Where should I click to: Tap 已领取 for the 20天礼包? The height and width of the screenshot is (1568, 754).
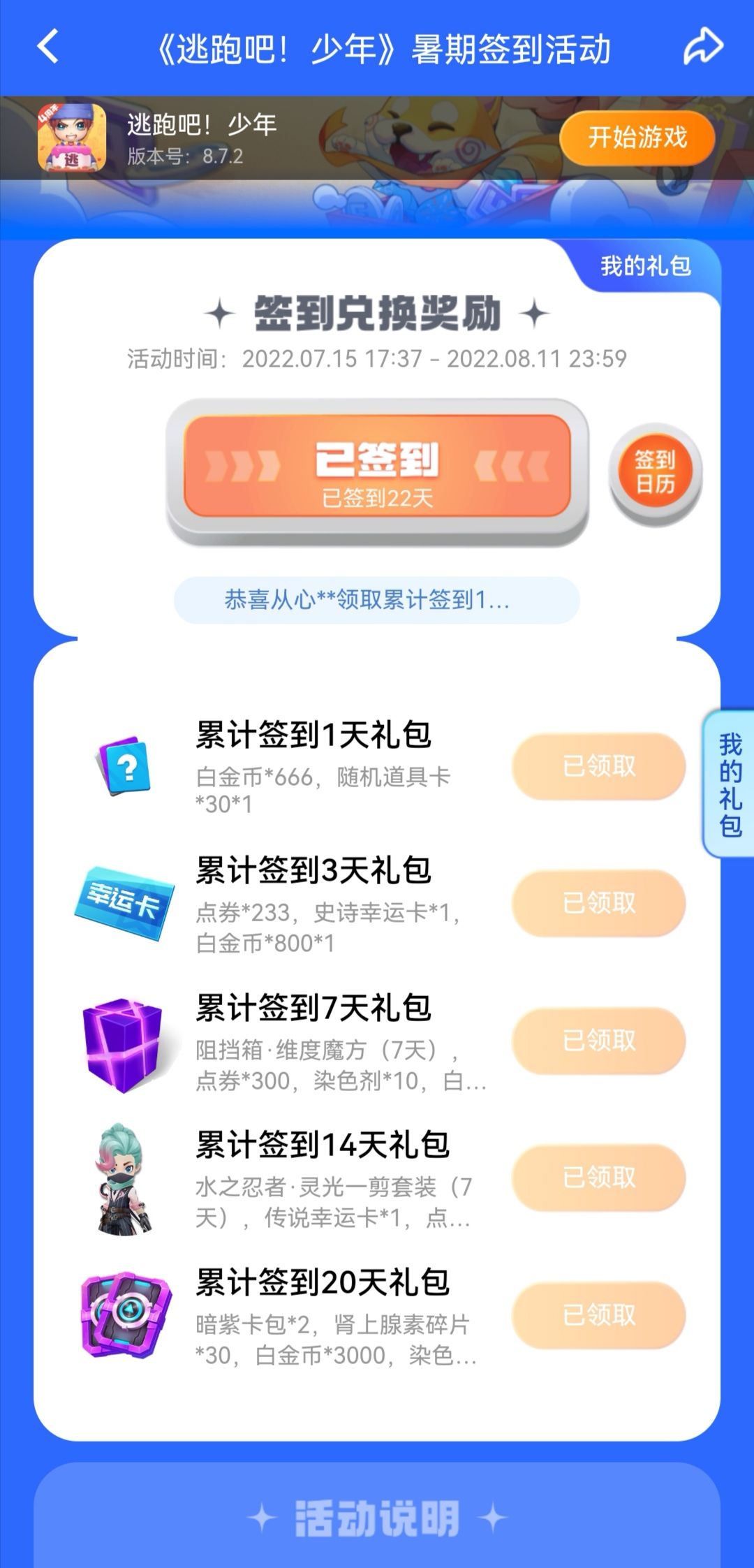(599, 1315)
